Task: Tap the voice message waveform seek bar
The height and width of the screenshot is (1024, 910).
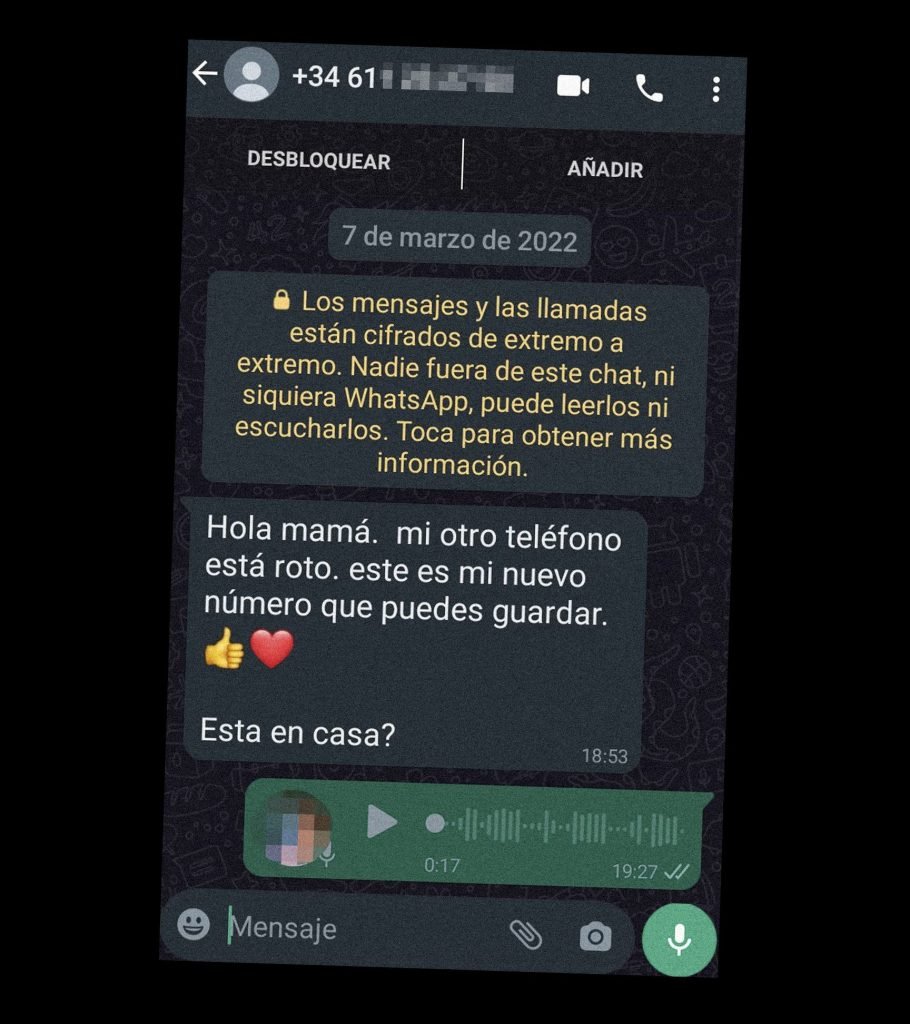Action: click(x=560, y=829)
